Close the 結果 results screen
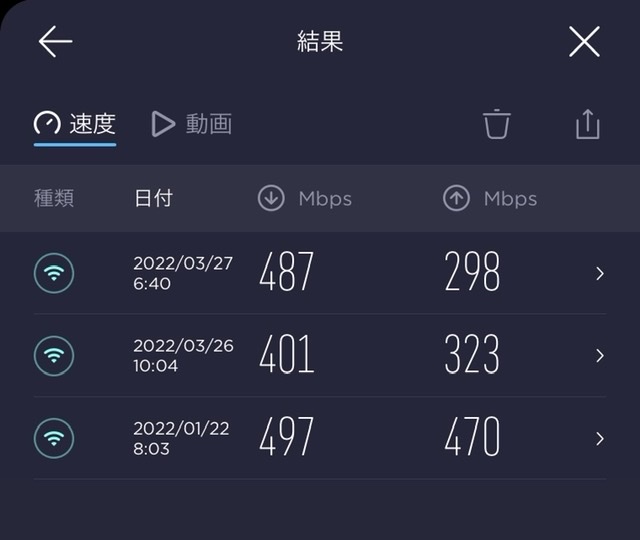 pyautogui.click(x=584, y=41)
